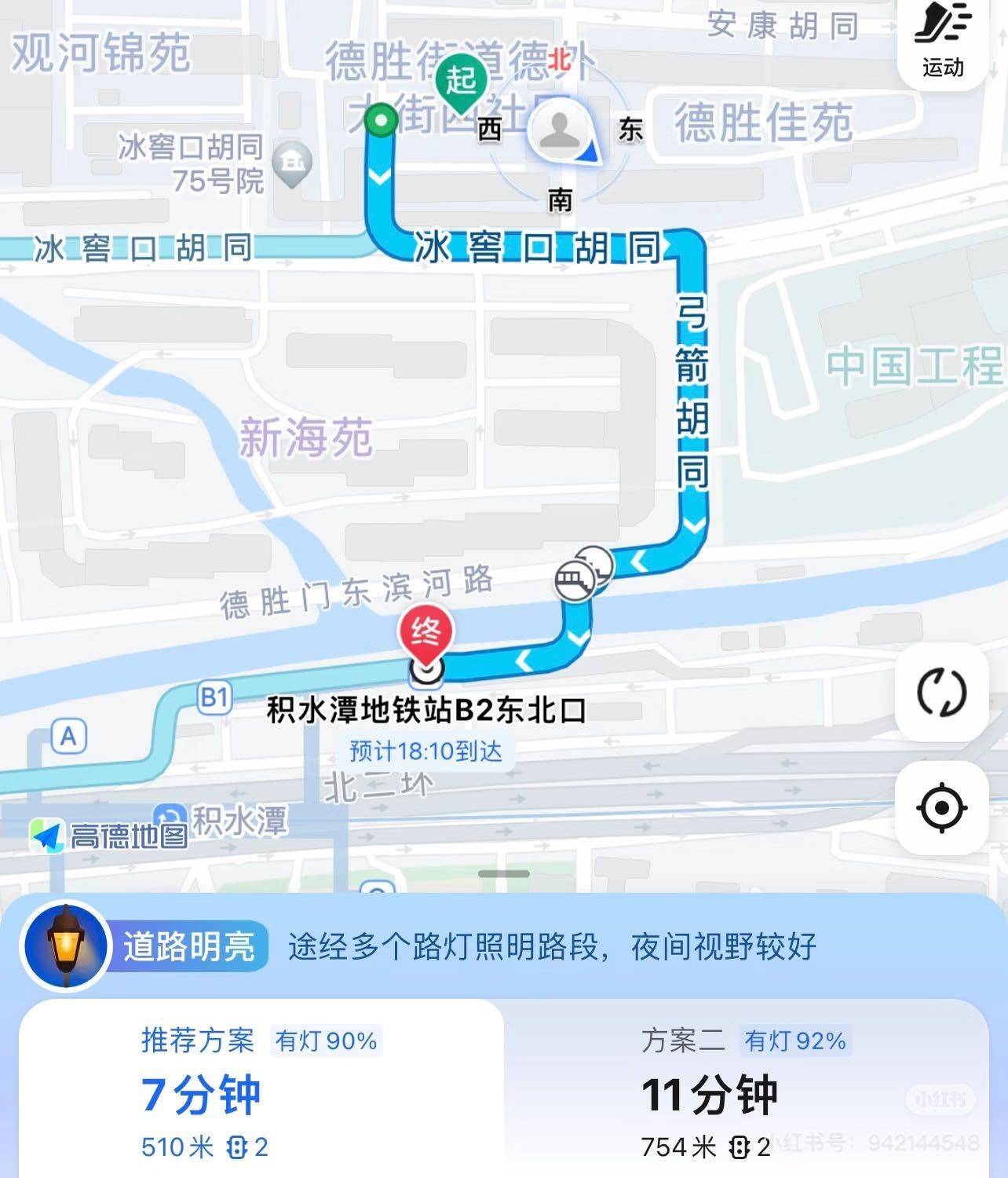Screen dimensions: 1008x1178
Task: Tap the 积水潭 subway station icon
Action: tap(170, 818)
